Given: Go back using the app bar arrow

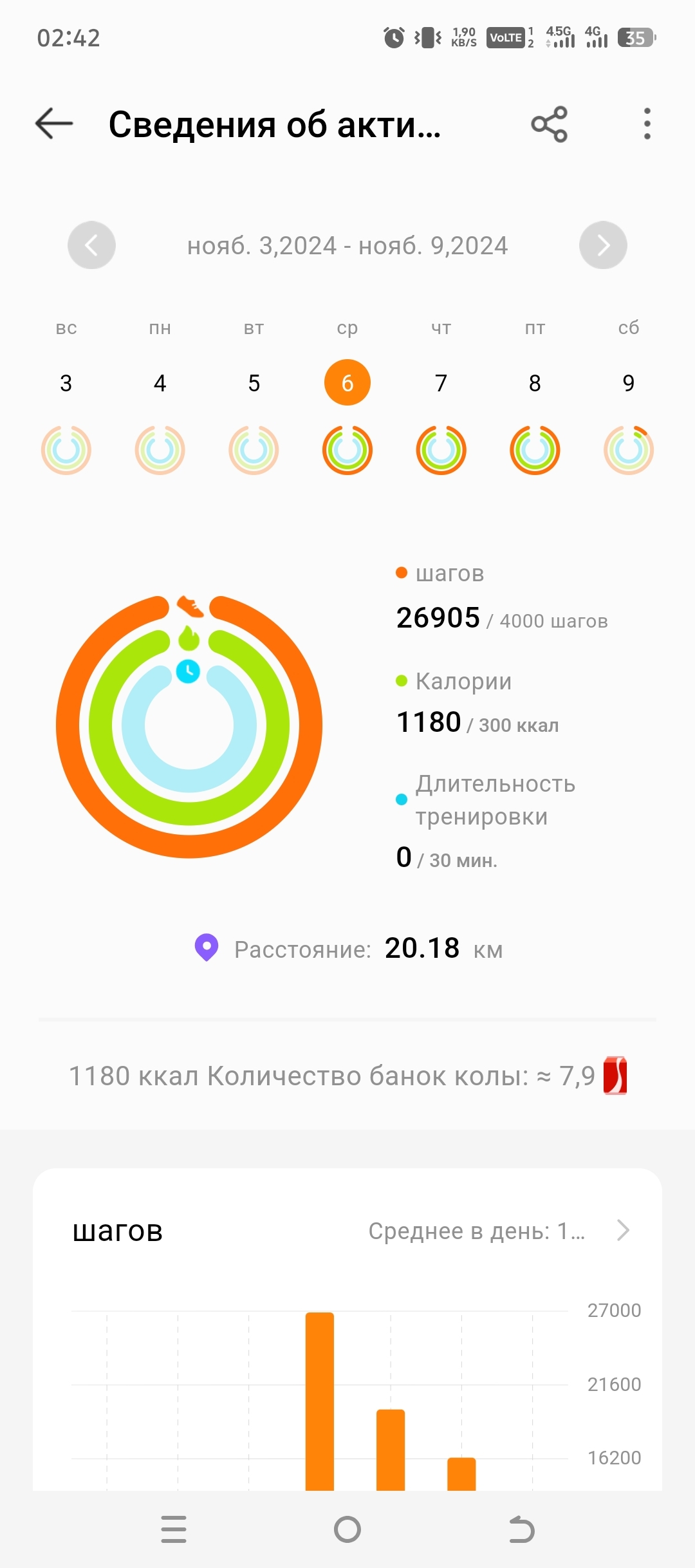Looking at the screenshot, I should [x=54, y=124].
